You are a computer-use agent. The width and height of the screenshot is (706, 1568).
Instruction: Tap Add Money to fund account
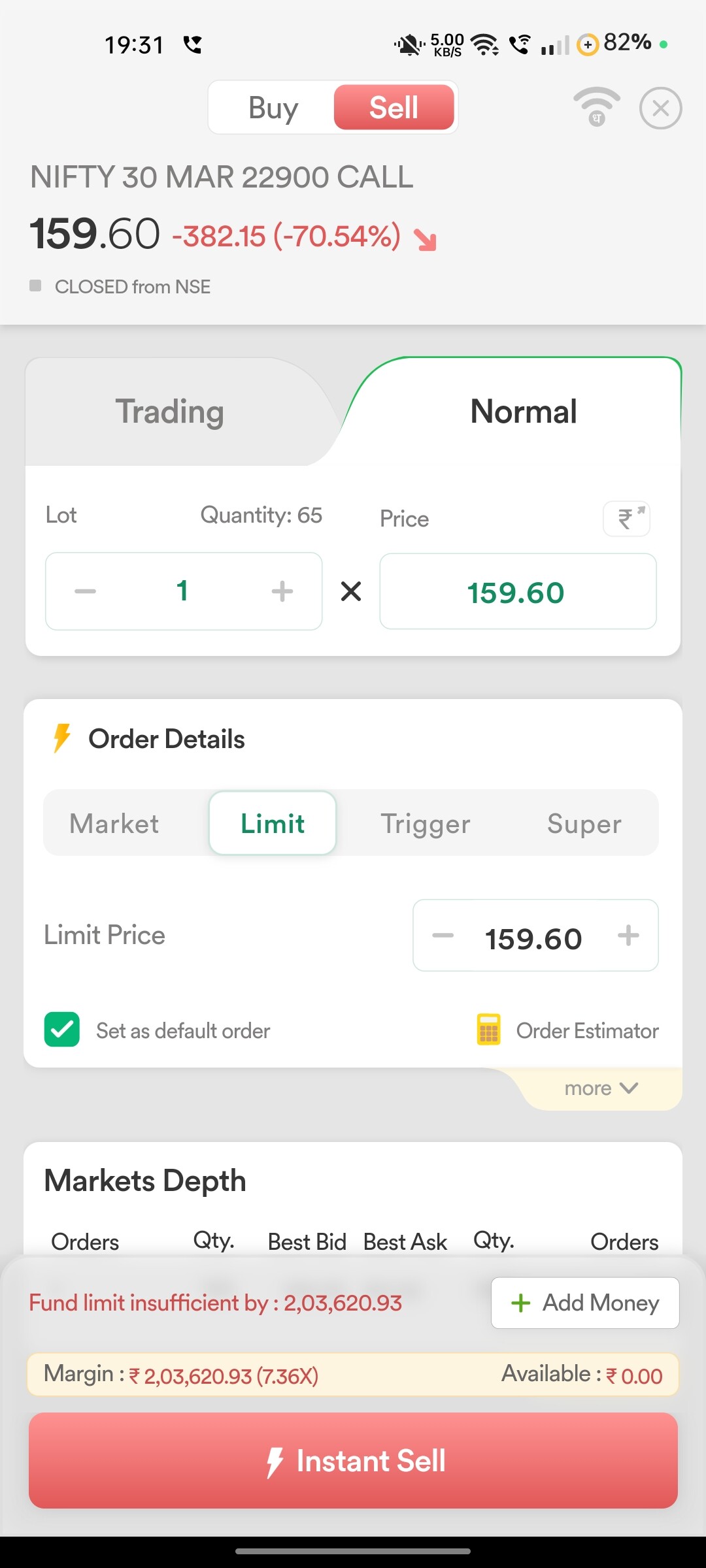pos(585,1303)
